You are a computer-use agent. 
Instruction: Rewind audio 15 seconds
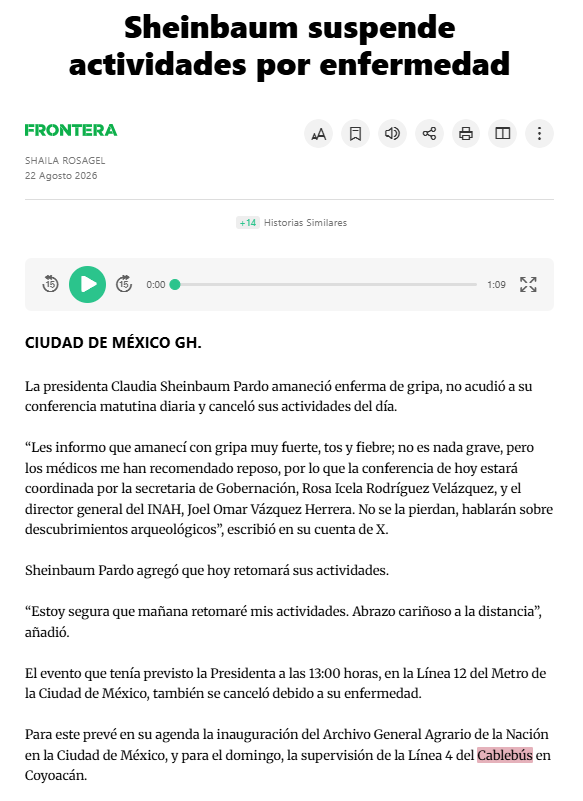tap(50, 284)
